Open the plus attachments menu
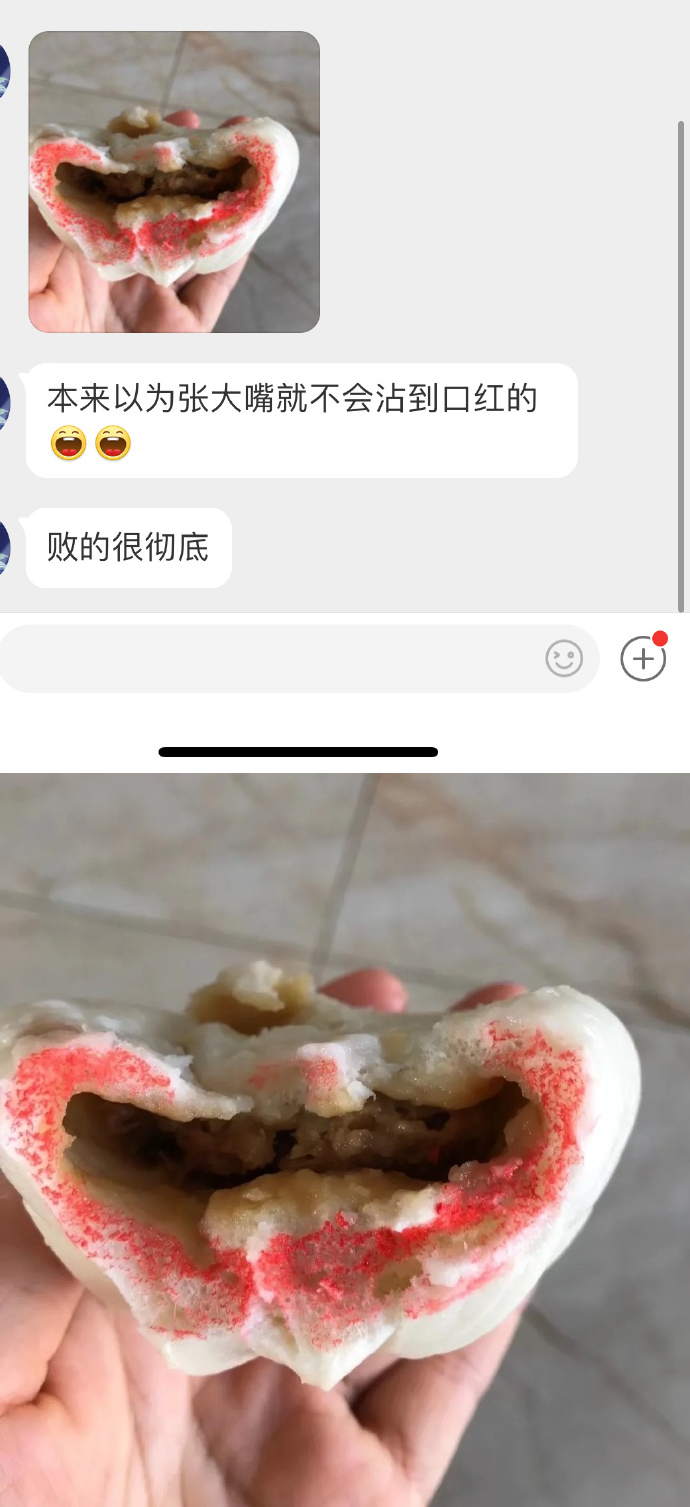 (643, 659)
